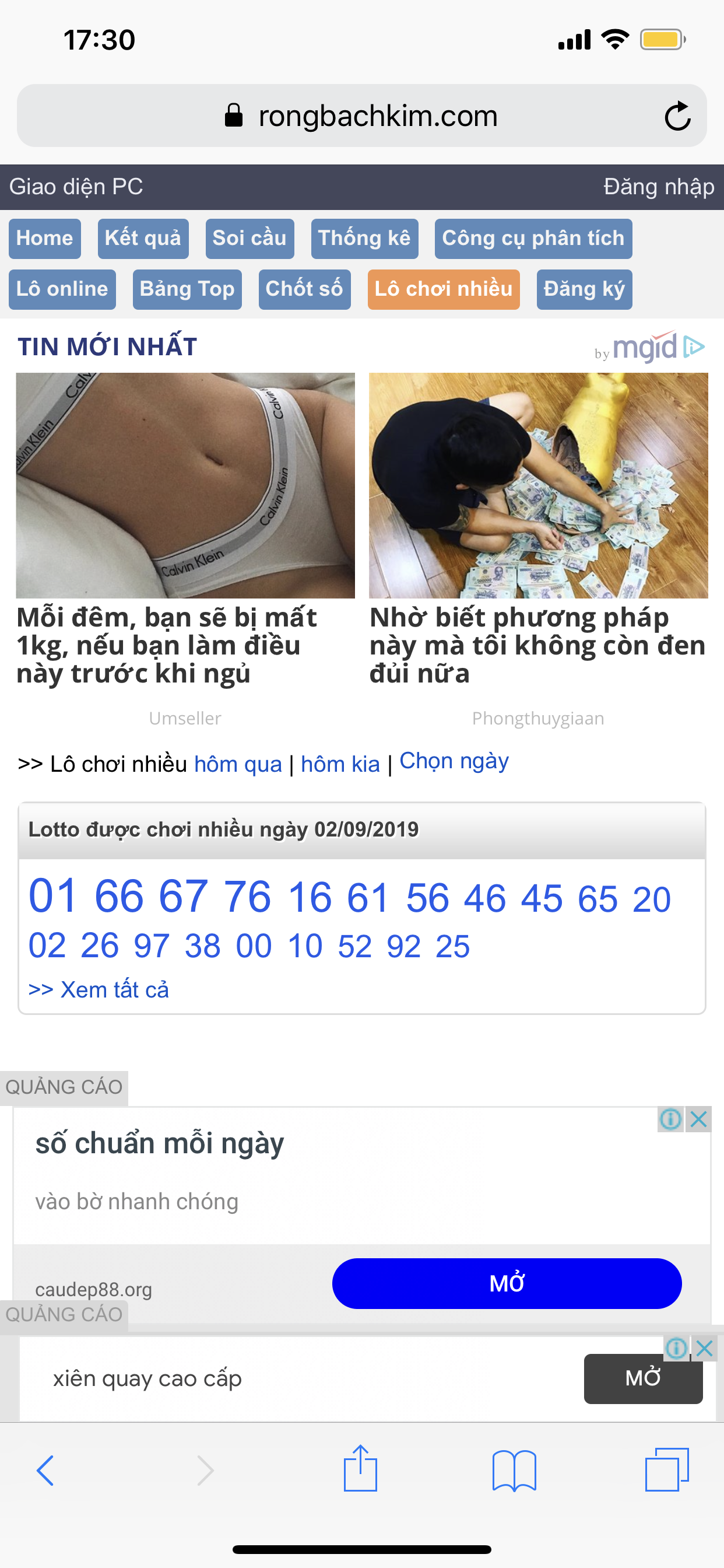724x1568 pixels.
Task: Open Công cụ phân tích
Action: click(533, 239)
